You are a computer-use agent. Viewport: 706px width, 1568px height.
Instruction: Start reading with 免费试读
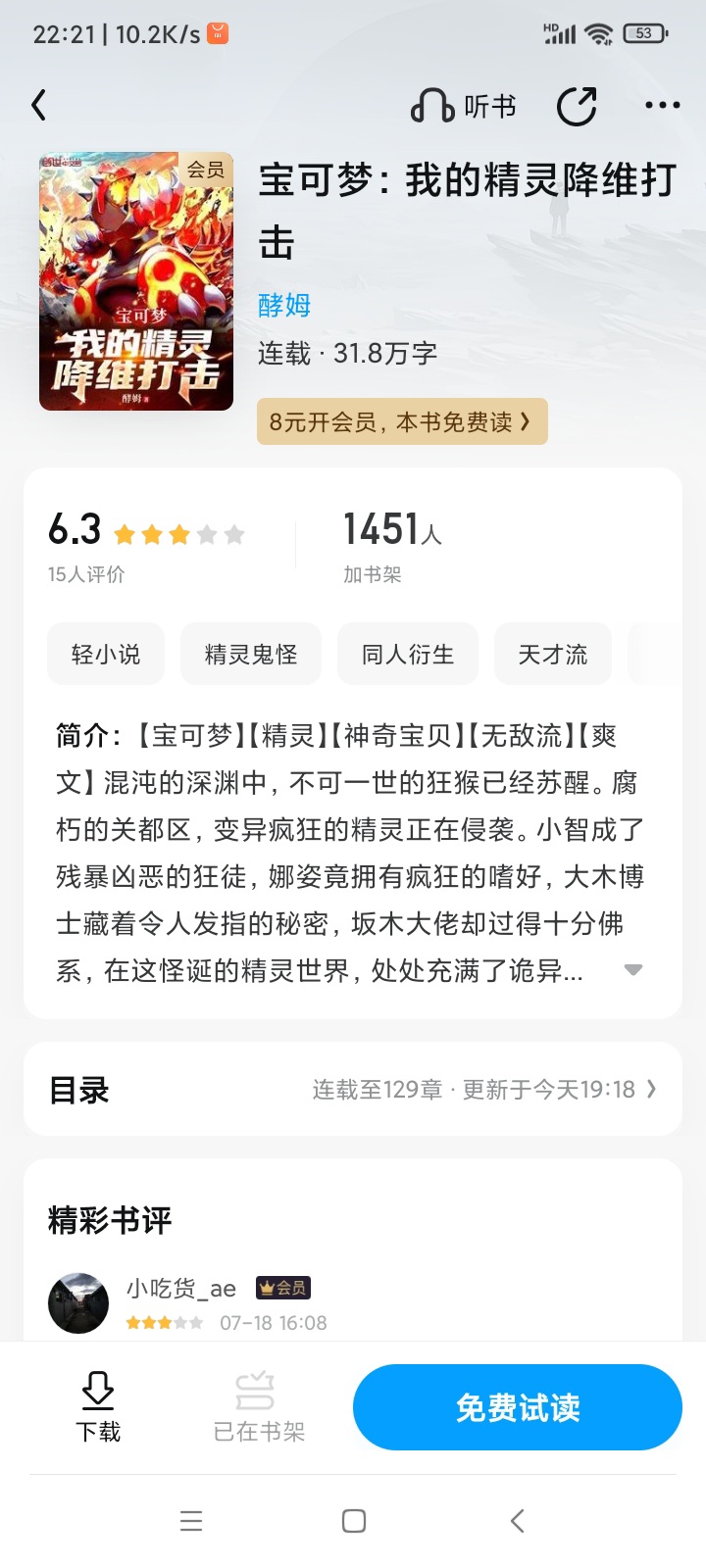pos(518,1407)
